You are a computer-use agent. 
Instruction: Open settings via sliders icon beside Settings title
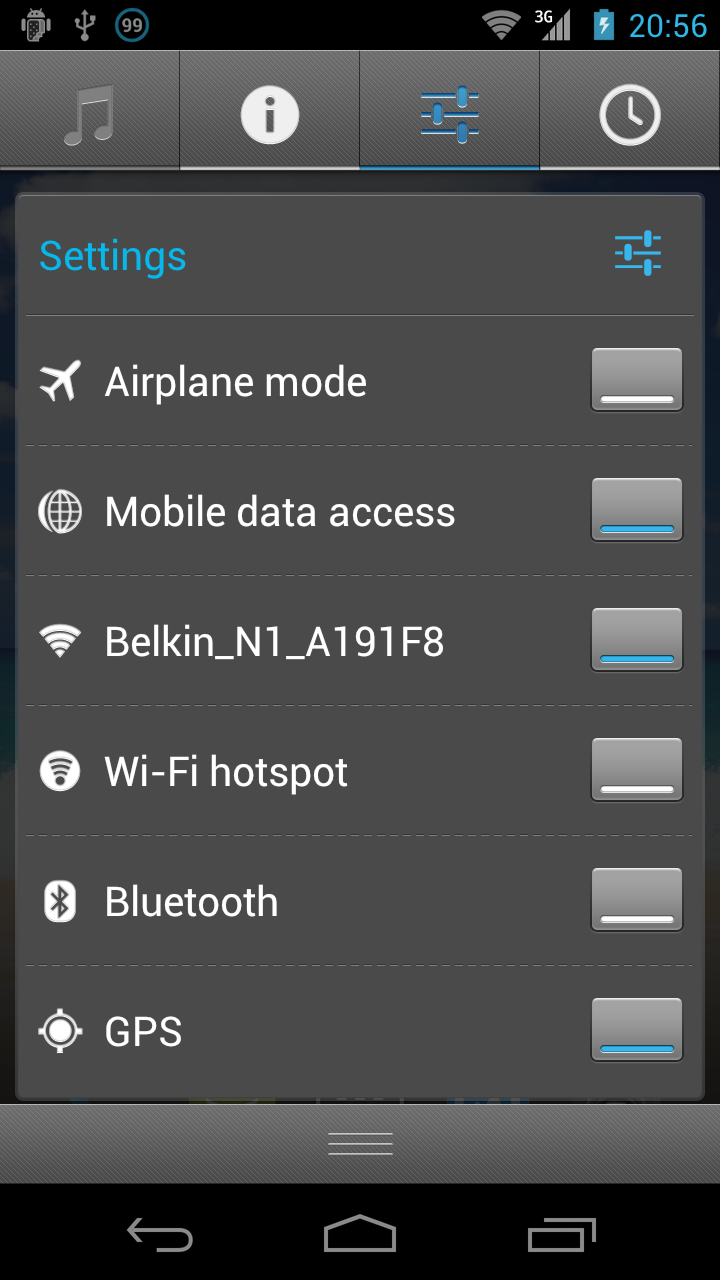(x=638, y=254)
